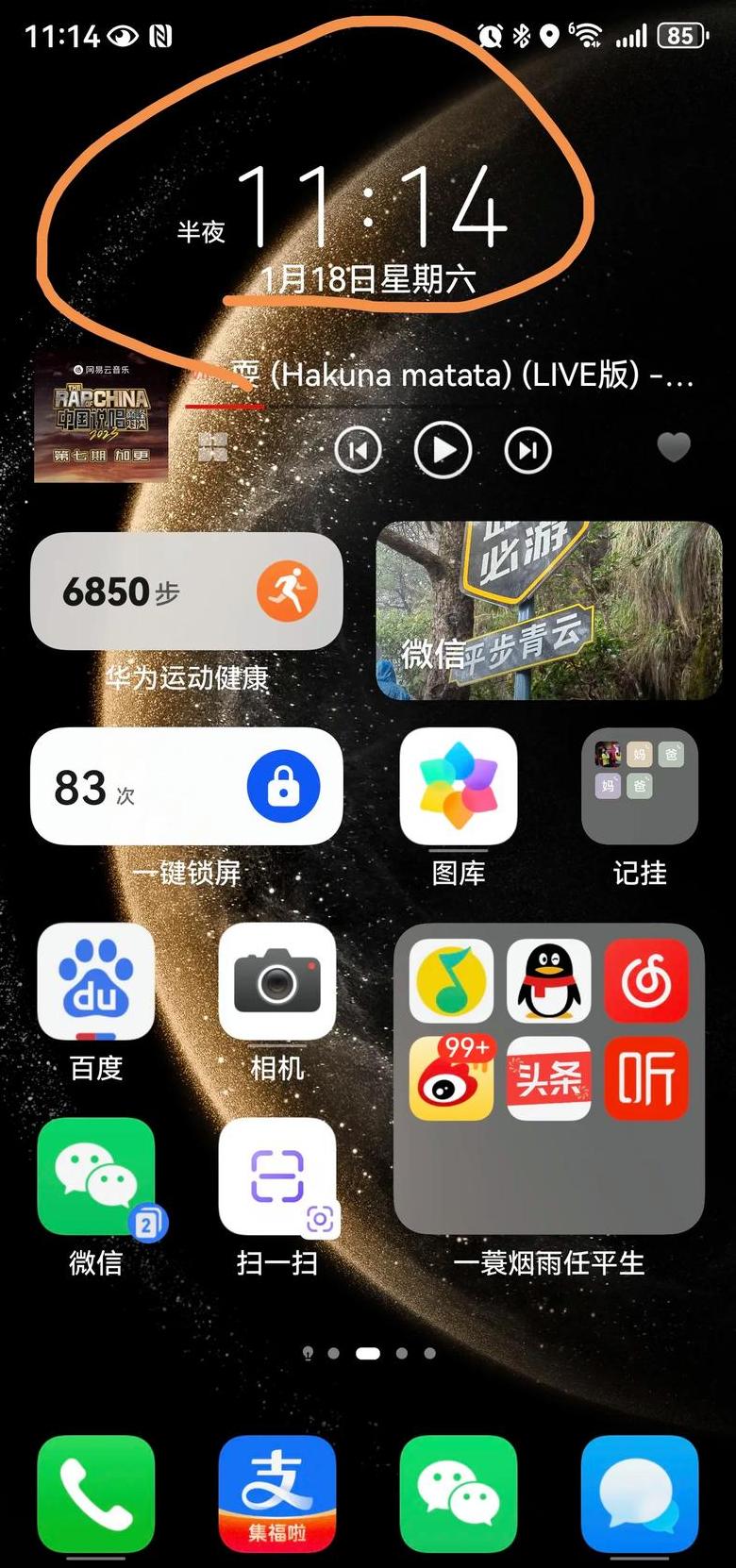The height and width of the screenshot is (1568, 736).
Task: Open the 图库 gallery app
Action: (x=459, y=786)
